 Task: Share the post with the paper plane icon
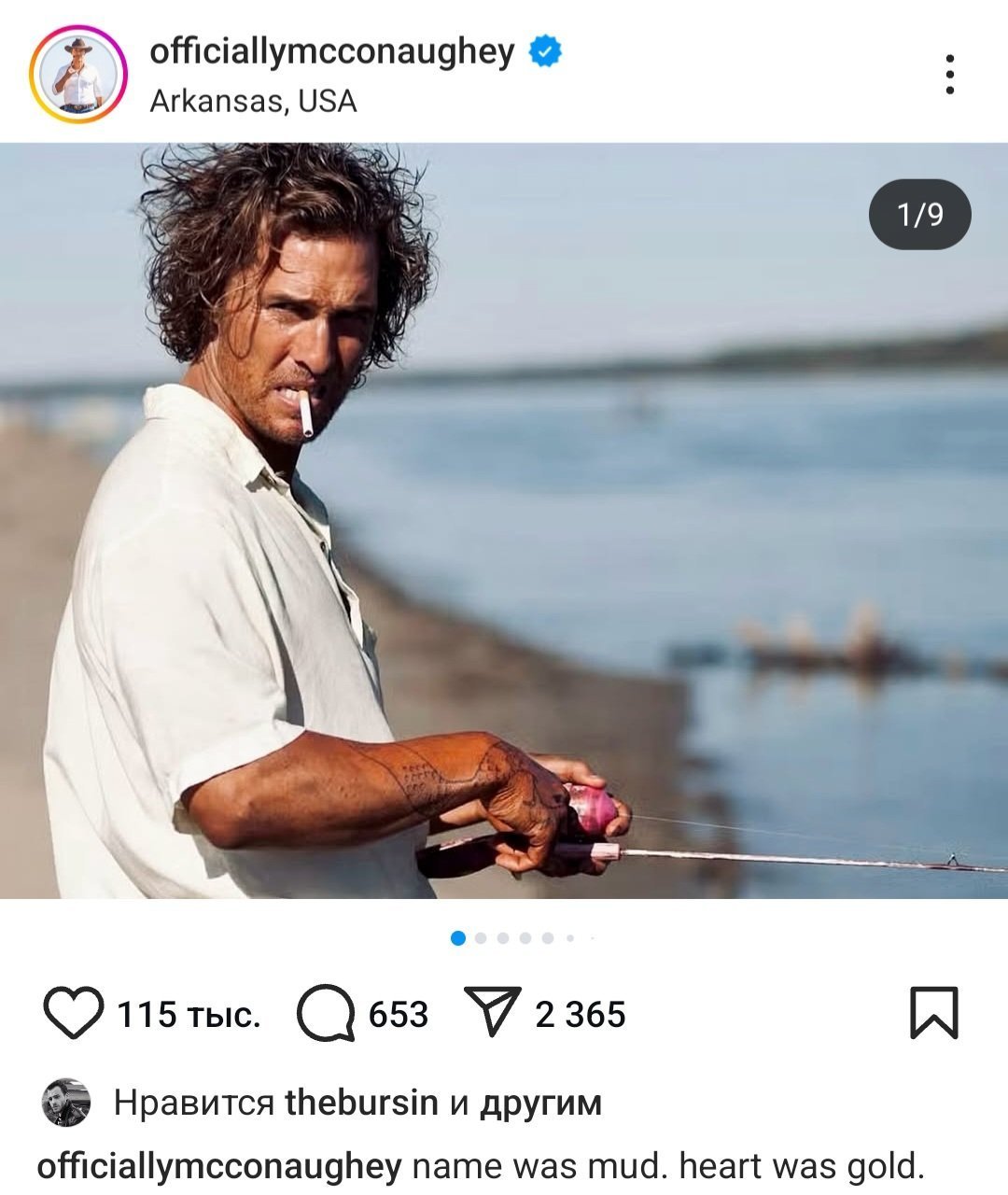pyautogui.click(x=491, y=1014)
